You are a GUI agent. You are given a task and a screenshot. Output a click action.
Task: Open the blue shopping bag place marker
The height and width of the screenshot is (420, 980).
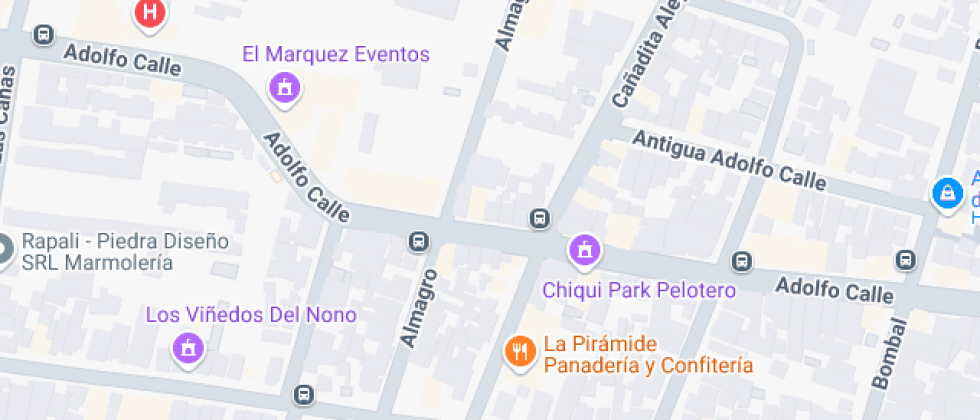click(948, 193)
